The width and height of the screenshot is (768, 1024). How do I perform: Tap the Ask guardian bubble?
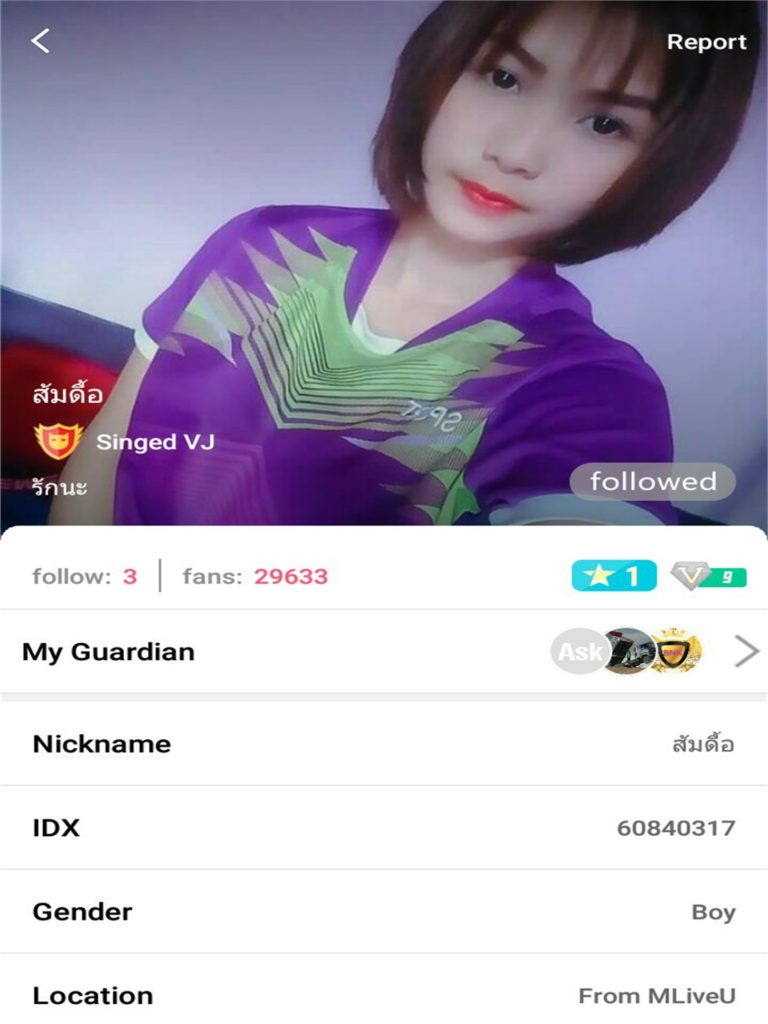578,652
